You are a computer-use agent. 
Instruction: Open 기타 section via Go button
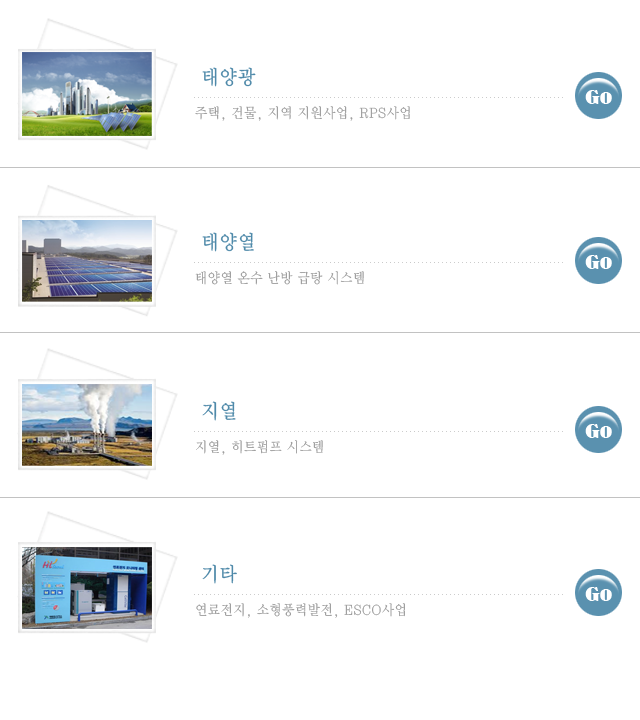tap(598, 593)
